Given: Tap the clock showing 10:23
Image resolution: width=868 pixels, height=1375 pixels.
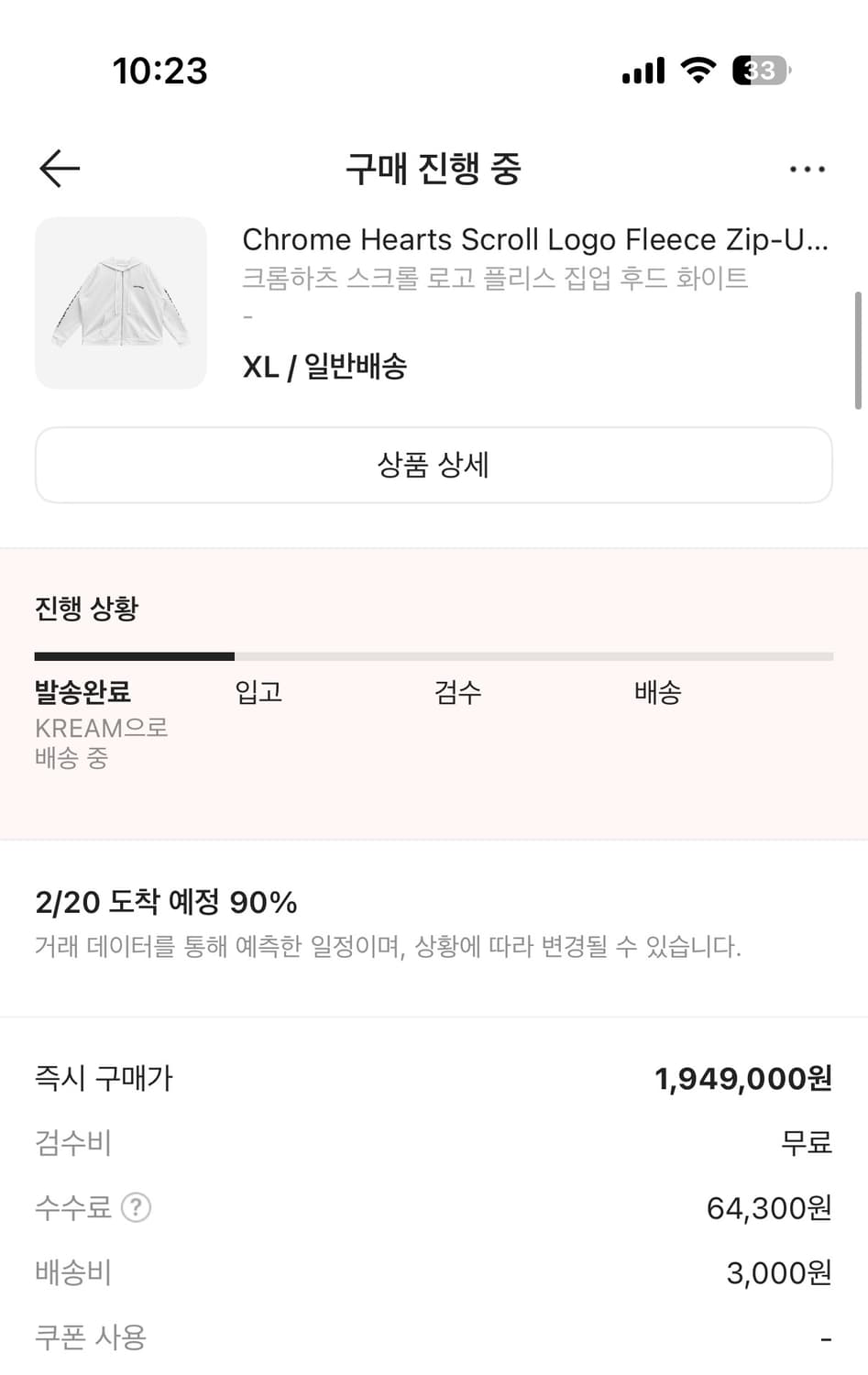Looking at the screenshot, I should (x=158, y=70).
